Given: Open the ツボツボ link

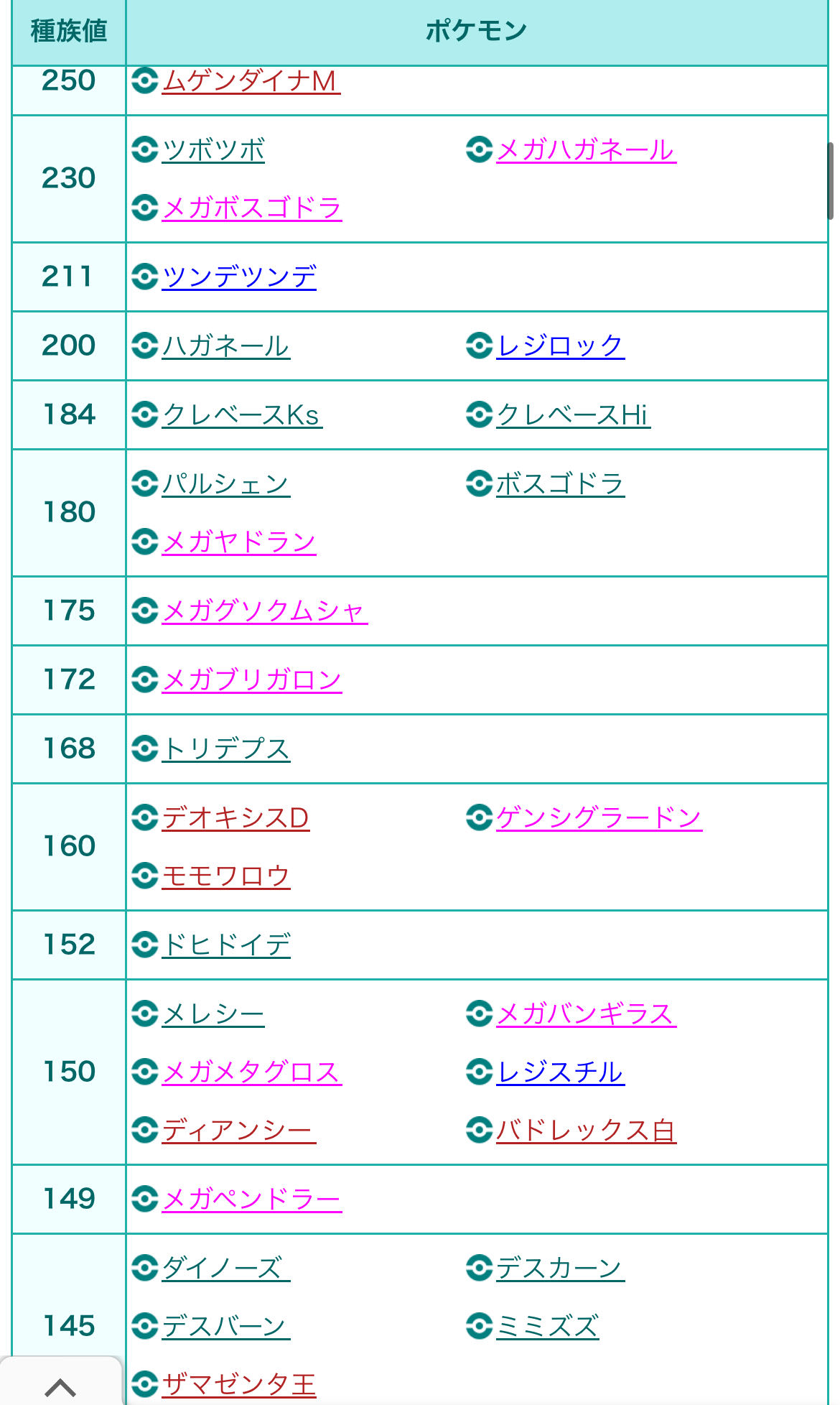Looking at the screenshot, I should (x=213, y=150).
